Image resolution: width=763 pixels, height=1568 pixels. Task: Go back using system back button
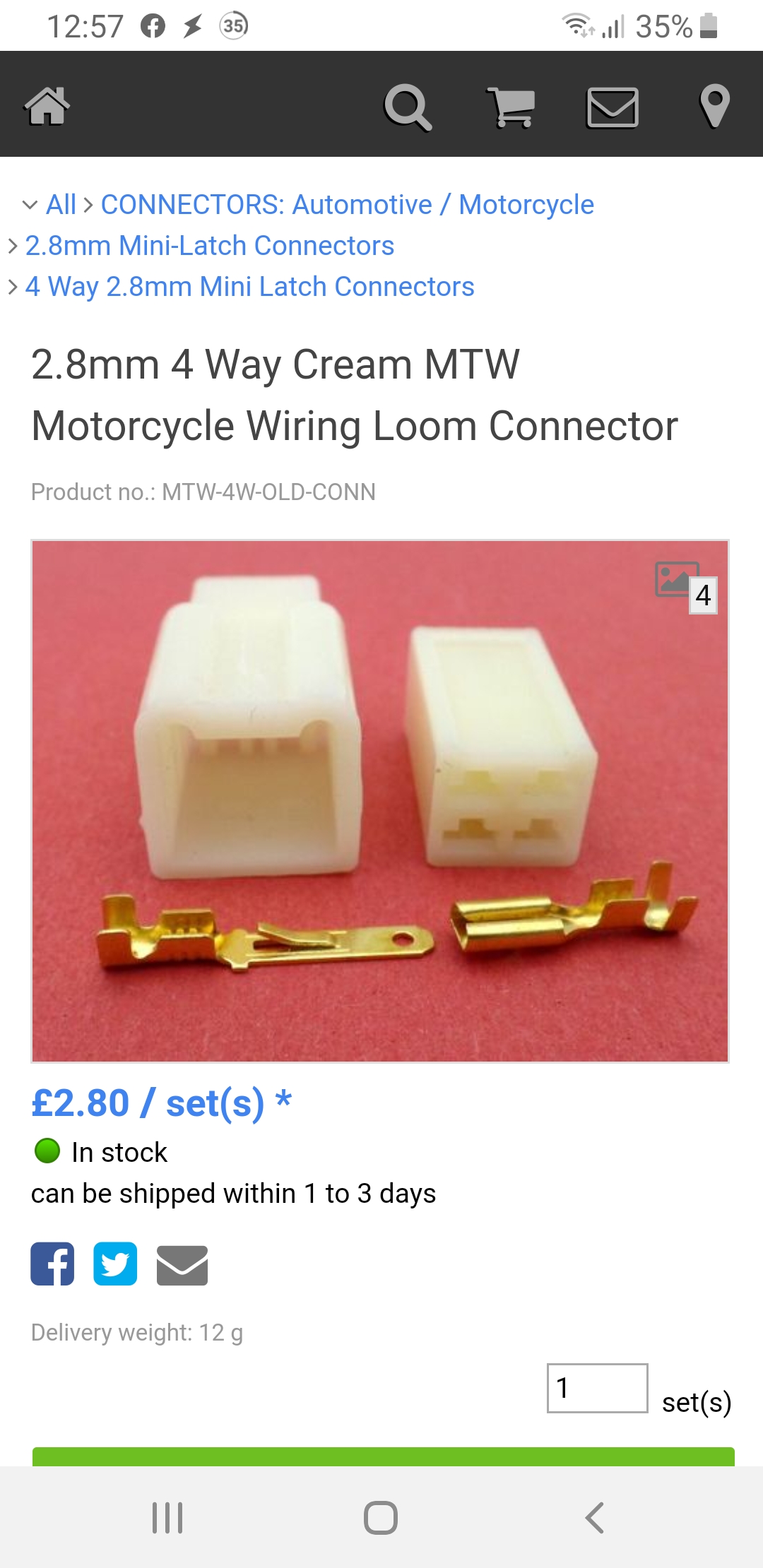594,1517
